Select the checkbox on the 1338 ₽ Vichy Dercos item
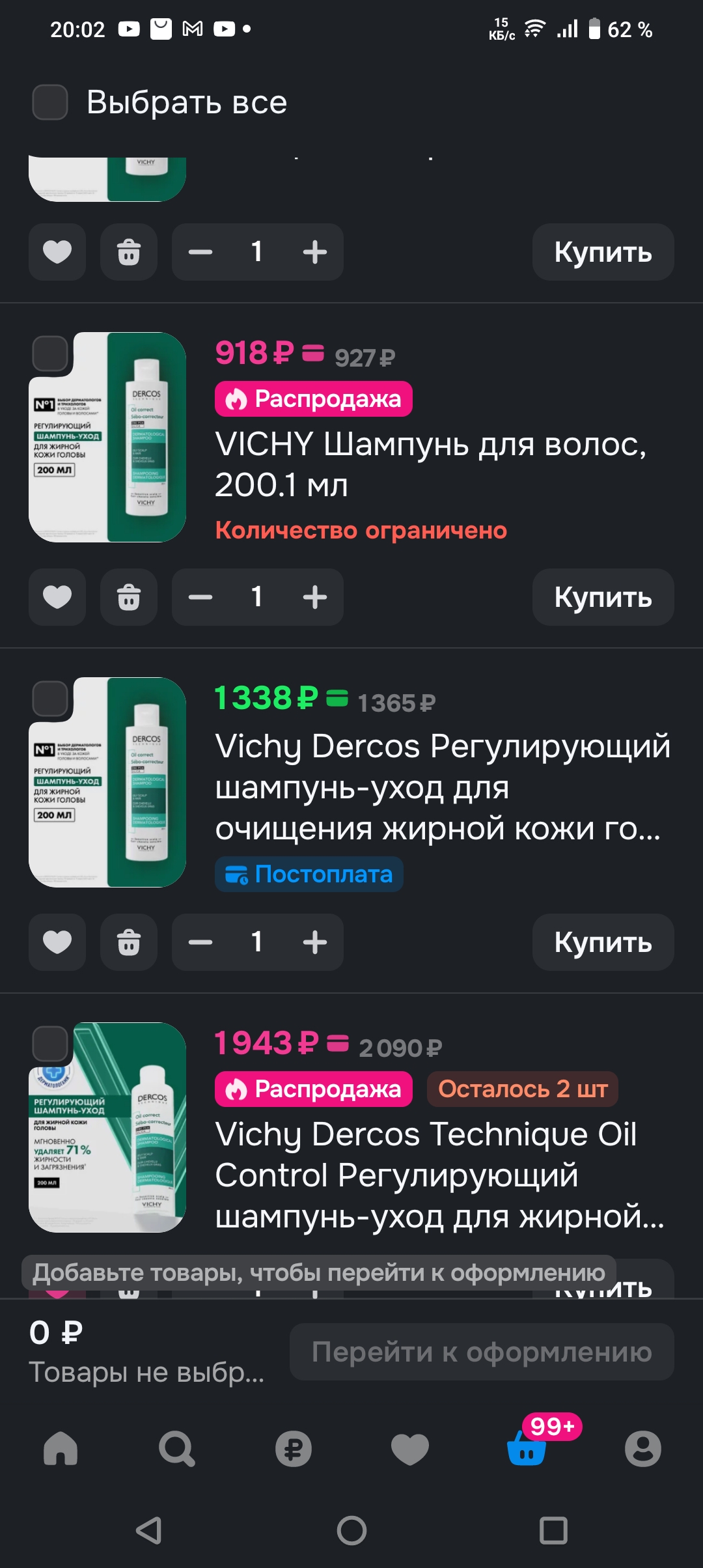 [51, 699]
